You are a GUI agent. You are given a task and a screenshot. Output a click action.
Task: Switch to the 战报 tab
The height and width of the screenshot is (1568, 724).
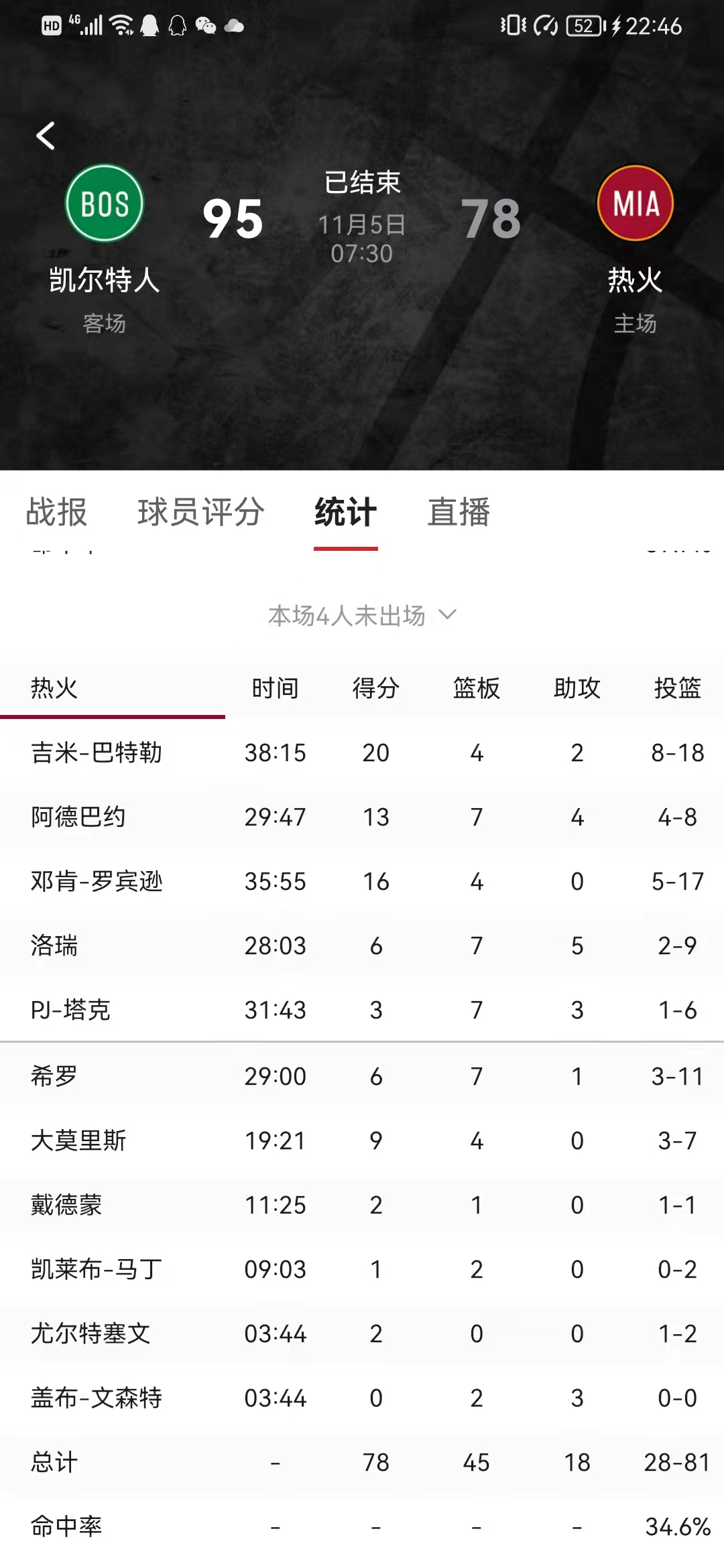point(56,513)
